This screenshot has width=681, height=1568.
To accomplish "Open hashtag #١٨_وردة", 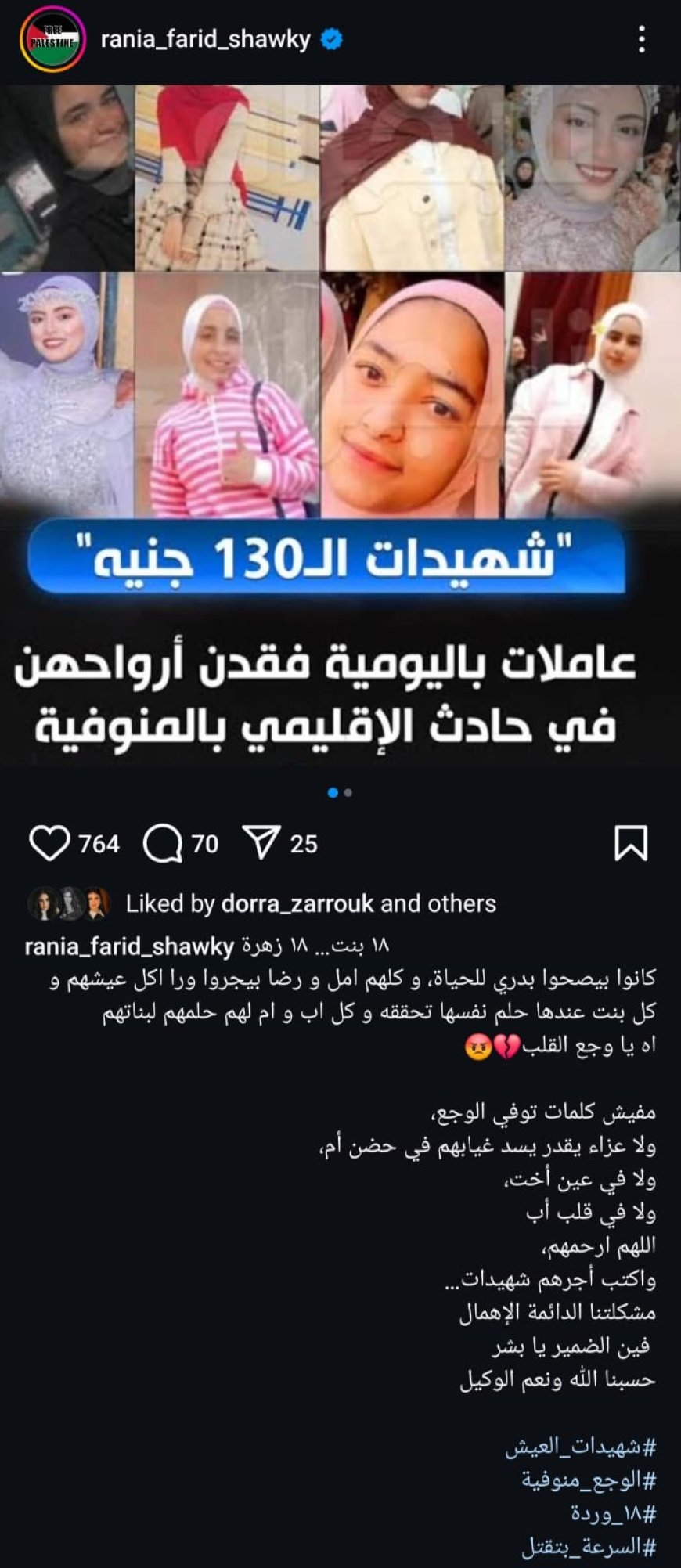I will coord(613,1513).
